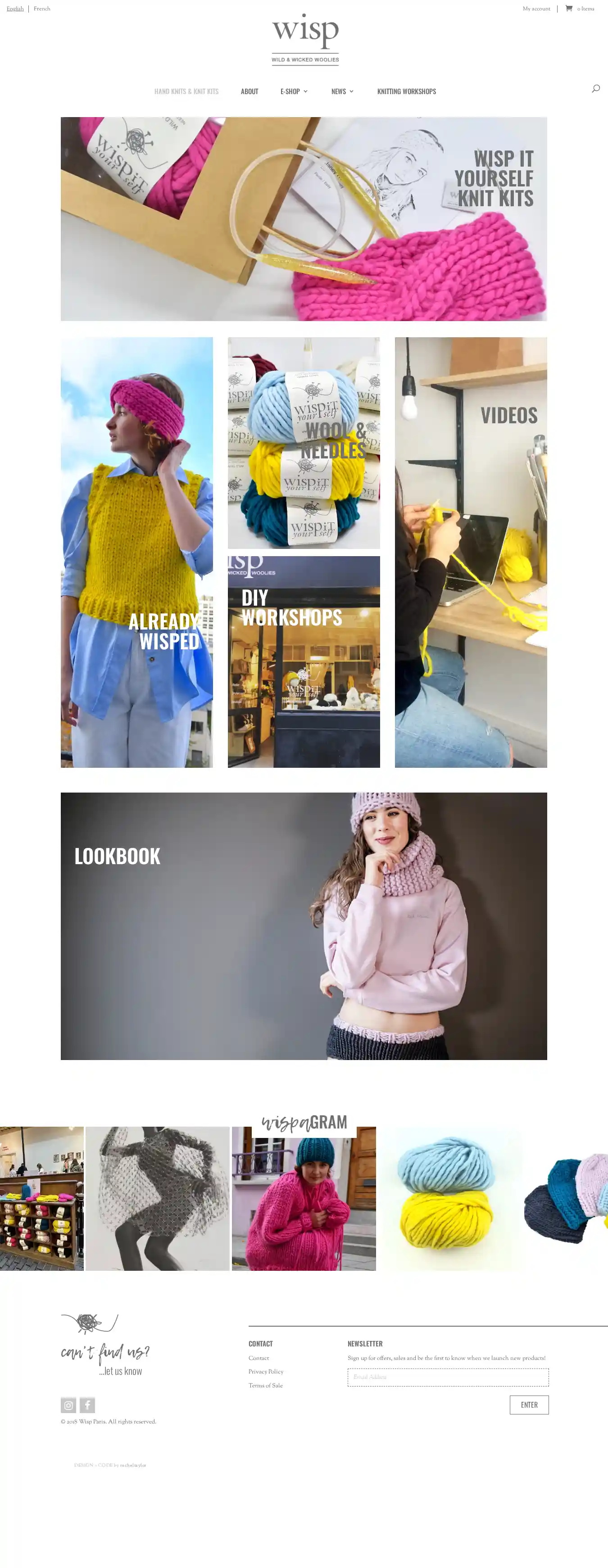Go to the About page
Screen dimensions: 608x1568
pos(250,91)
